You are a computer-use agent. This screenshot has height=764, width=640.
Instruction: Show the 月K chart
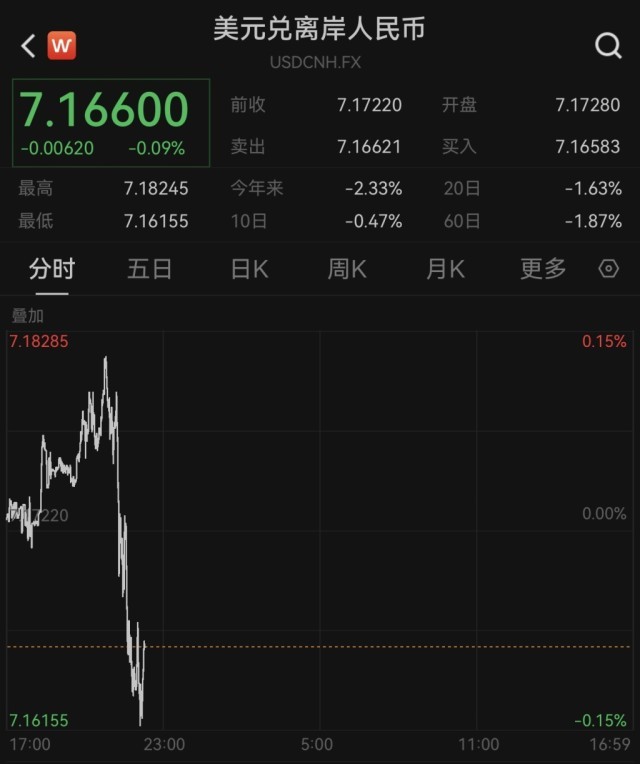(445, 269)
